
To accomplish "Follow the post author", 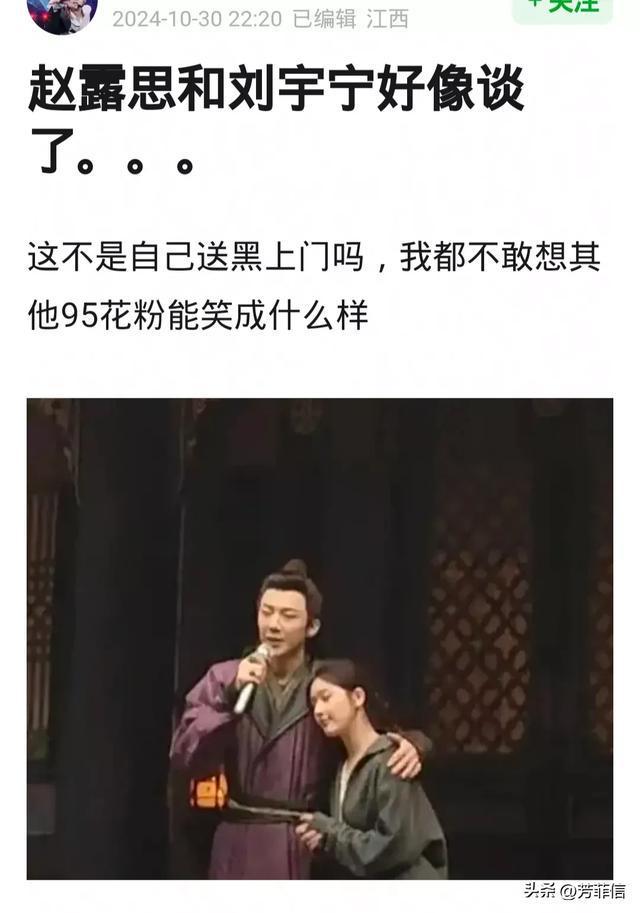I will tap(561, 8).
